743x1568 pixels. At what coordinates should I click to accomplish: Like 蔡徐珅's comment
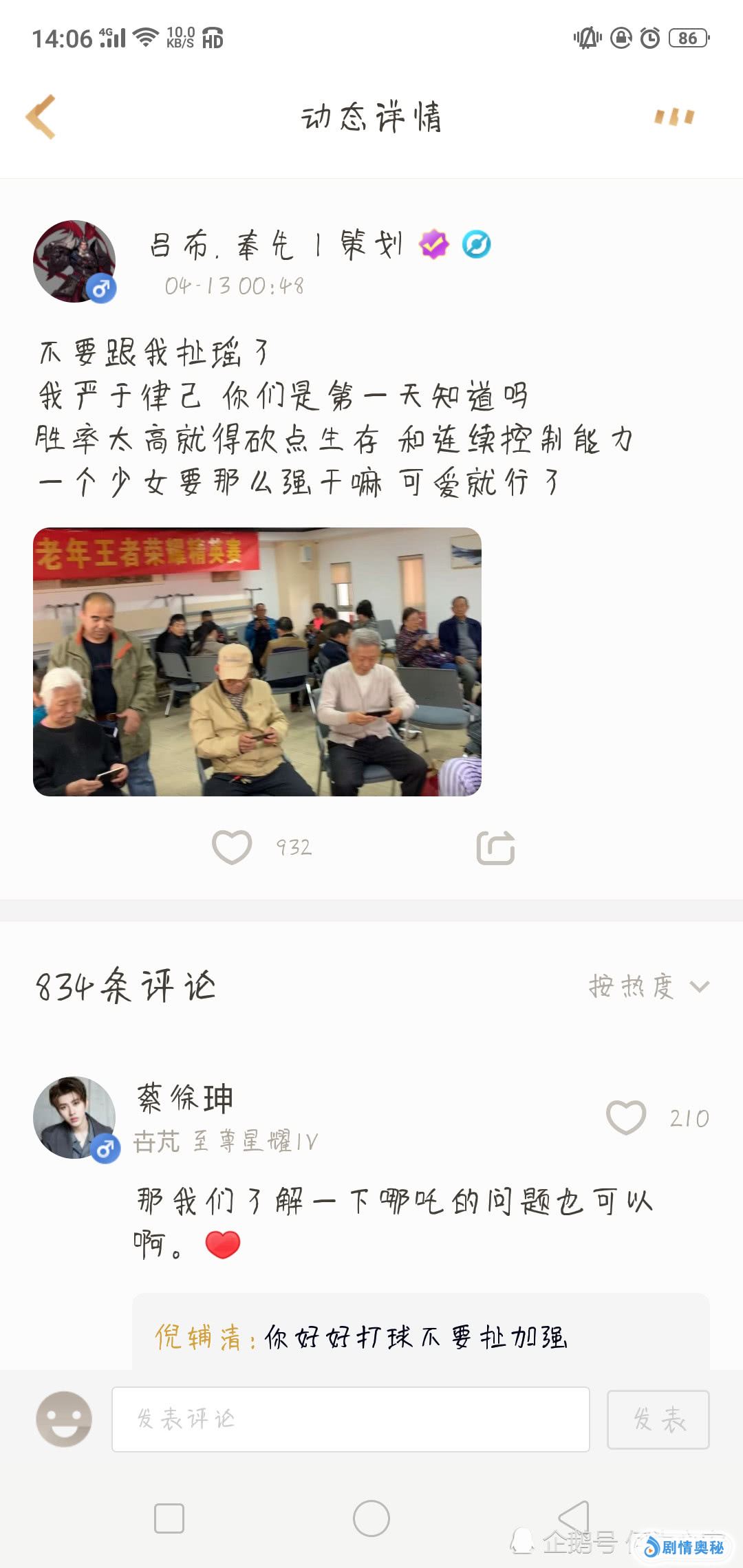pos(626,1118)
